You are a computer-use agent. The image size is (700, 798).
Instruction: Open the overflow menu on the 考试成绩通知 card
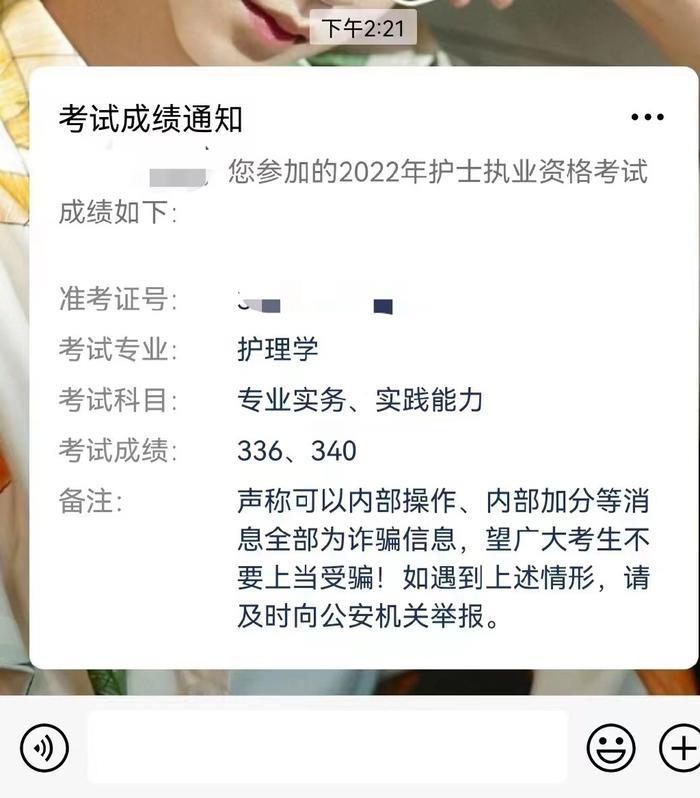(647, 118)
